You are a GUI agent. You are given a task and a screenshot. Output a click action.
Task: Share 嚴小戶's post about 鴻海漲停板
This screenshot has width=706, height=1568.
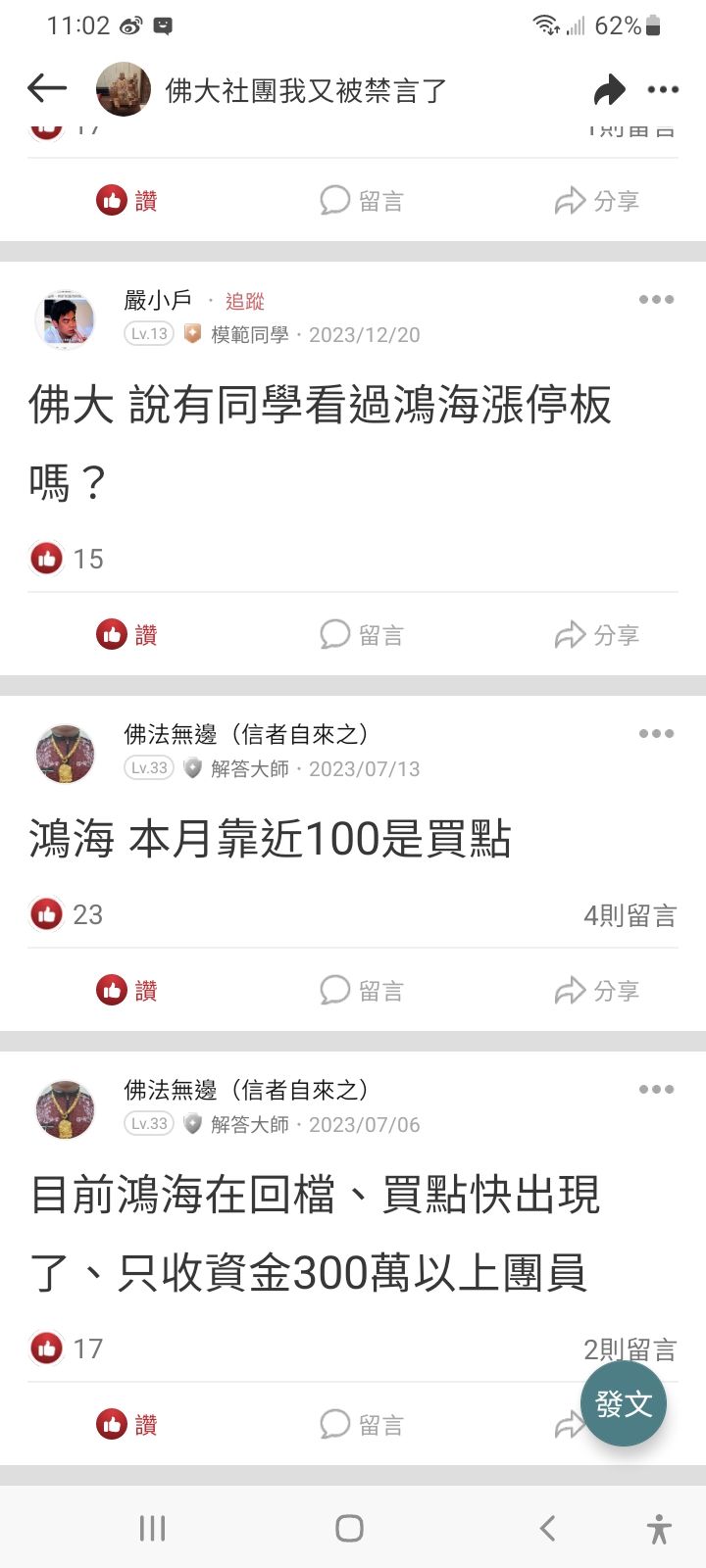click(x=596, y=635)
